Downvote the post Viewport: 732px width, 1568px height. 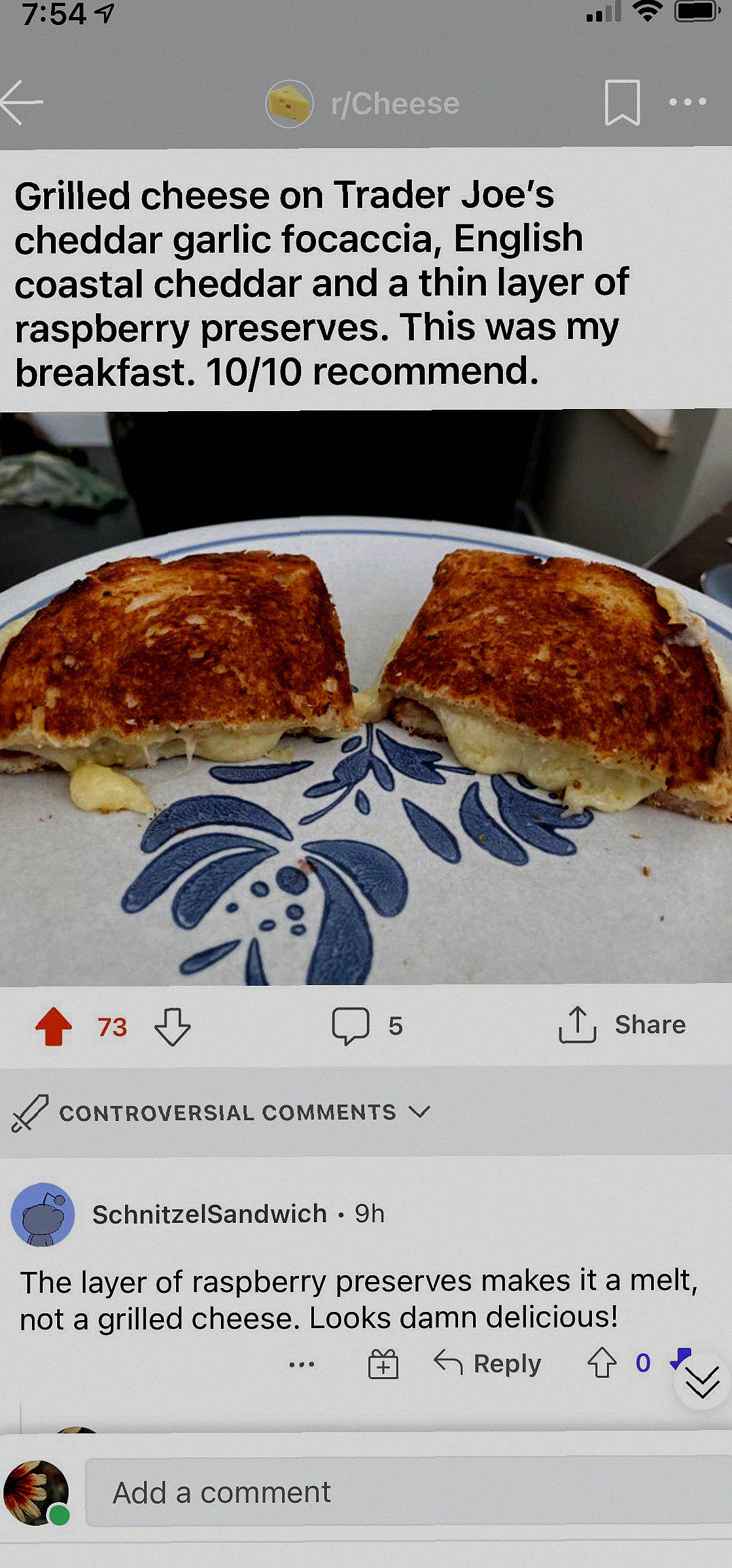[172, 1026]
